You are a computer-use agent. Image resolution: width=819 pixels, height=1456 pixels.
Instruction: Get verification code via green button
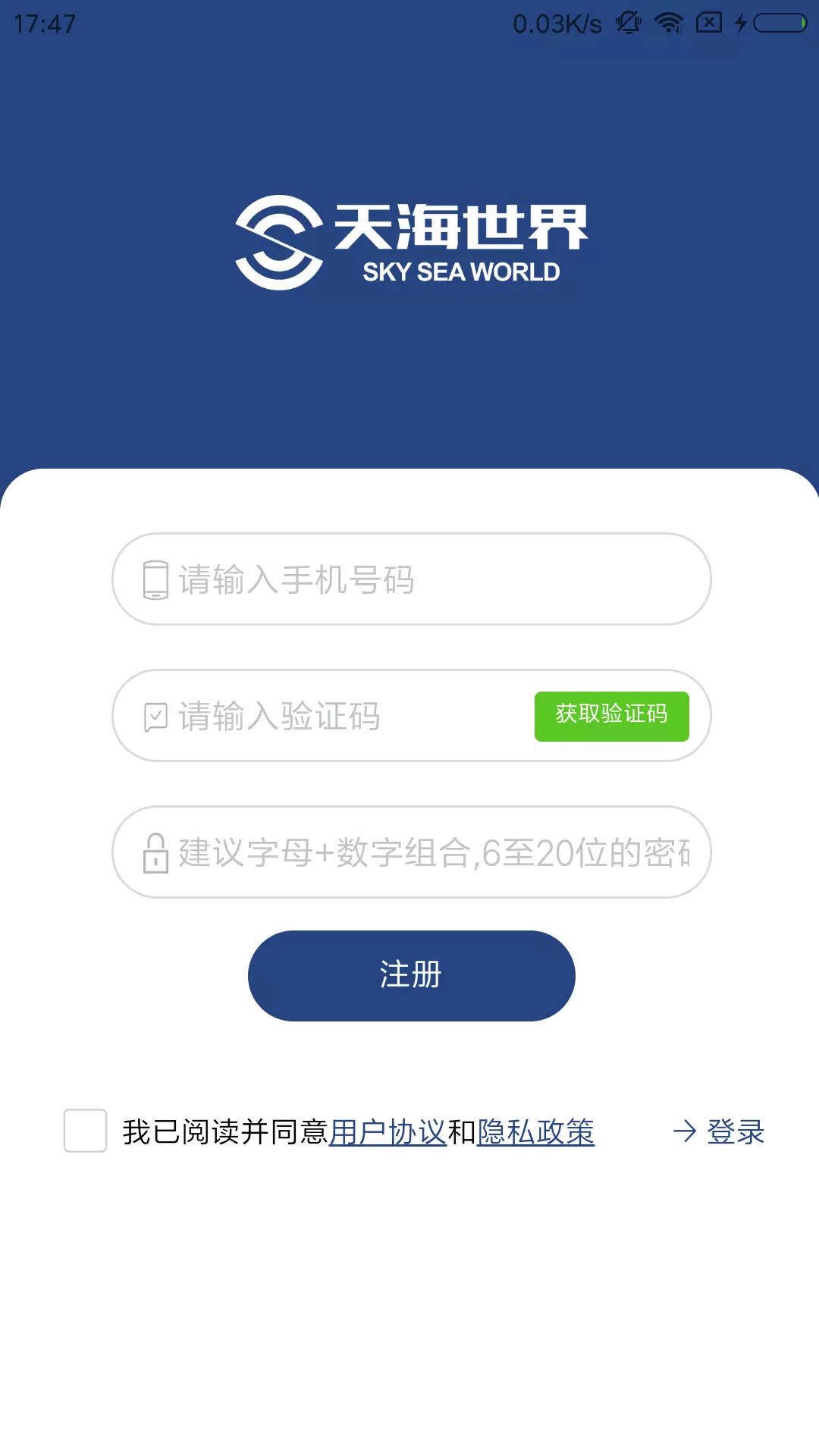tap(611, 716)
